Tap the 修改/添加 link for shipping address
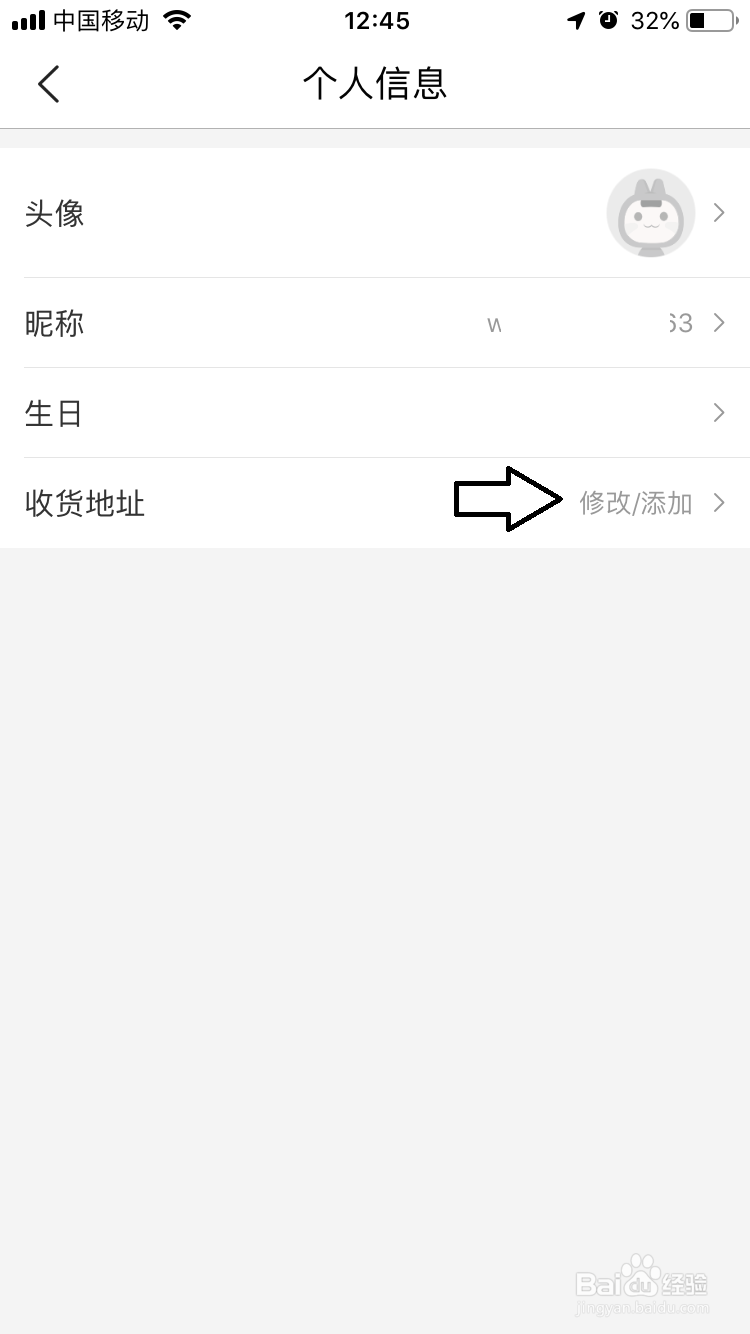The height and width of the screenshot is (1334, 750). click(637, 503)
